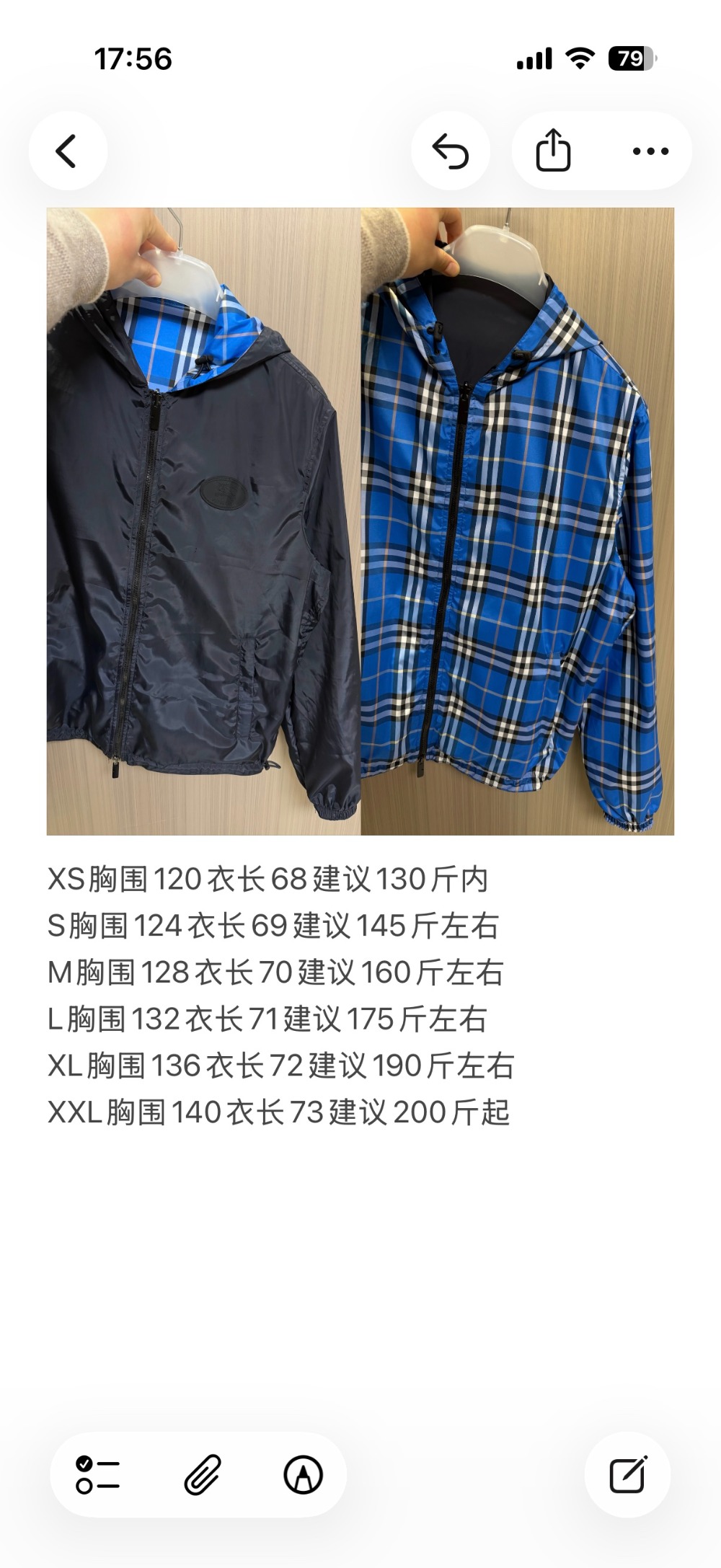
Task: Tap blank area below text to type
Action: 360,1262
